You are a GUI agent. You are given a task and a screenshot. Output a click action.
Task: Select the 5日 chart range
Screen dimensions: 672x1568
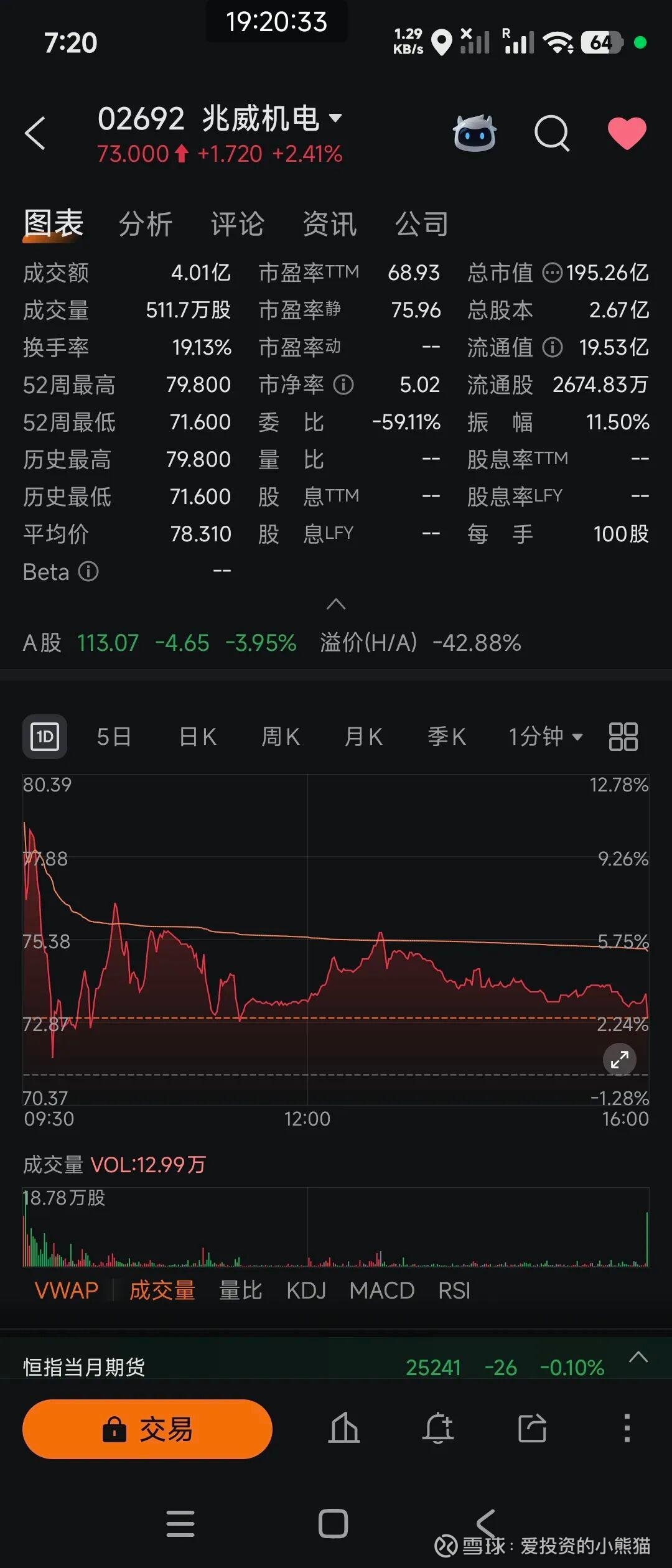(x=114, y=737)
